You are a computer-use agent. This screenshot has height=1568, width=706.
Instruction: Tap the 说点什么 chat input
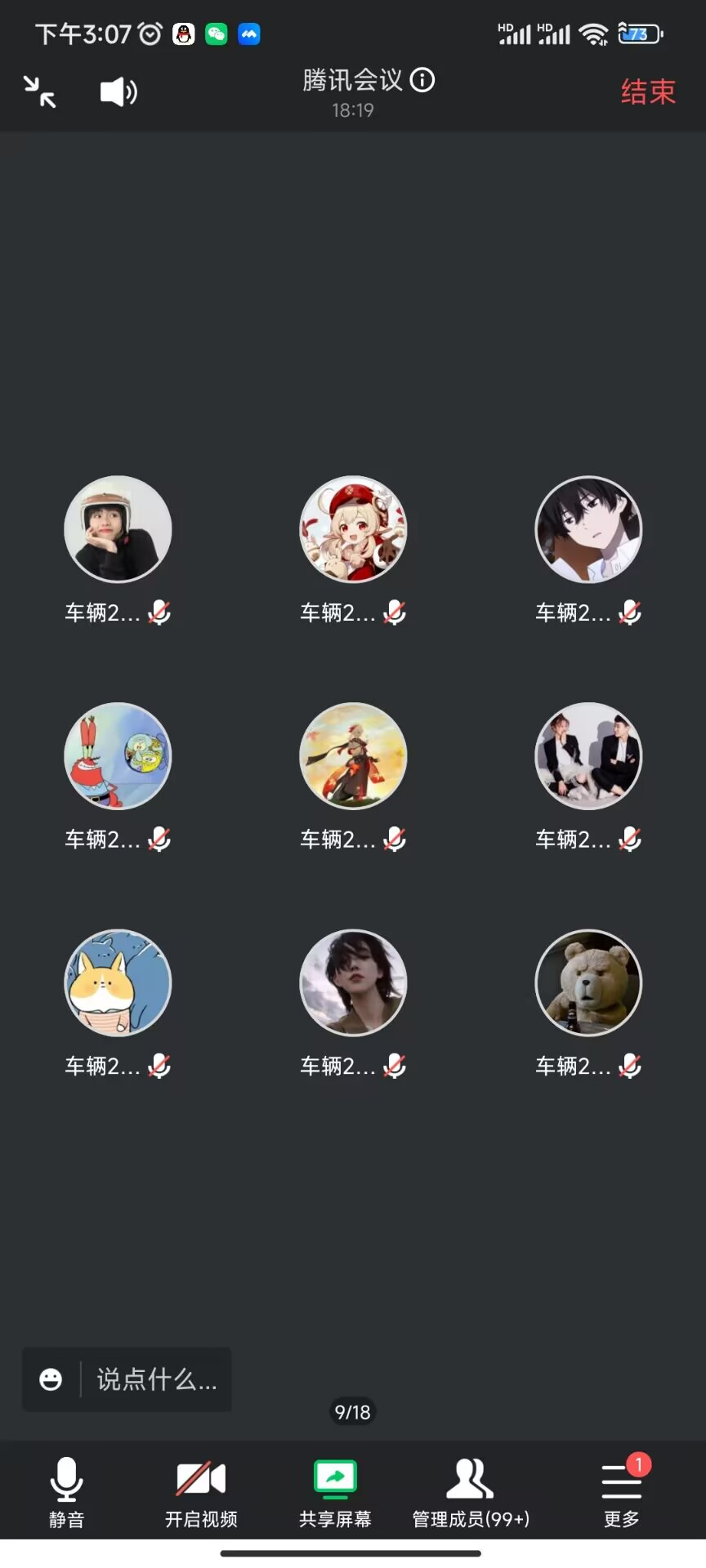pyautogui.click(x=156, y=1379)
